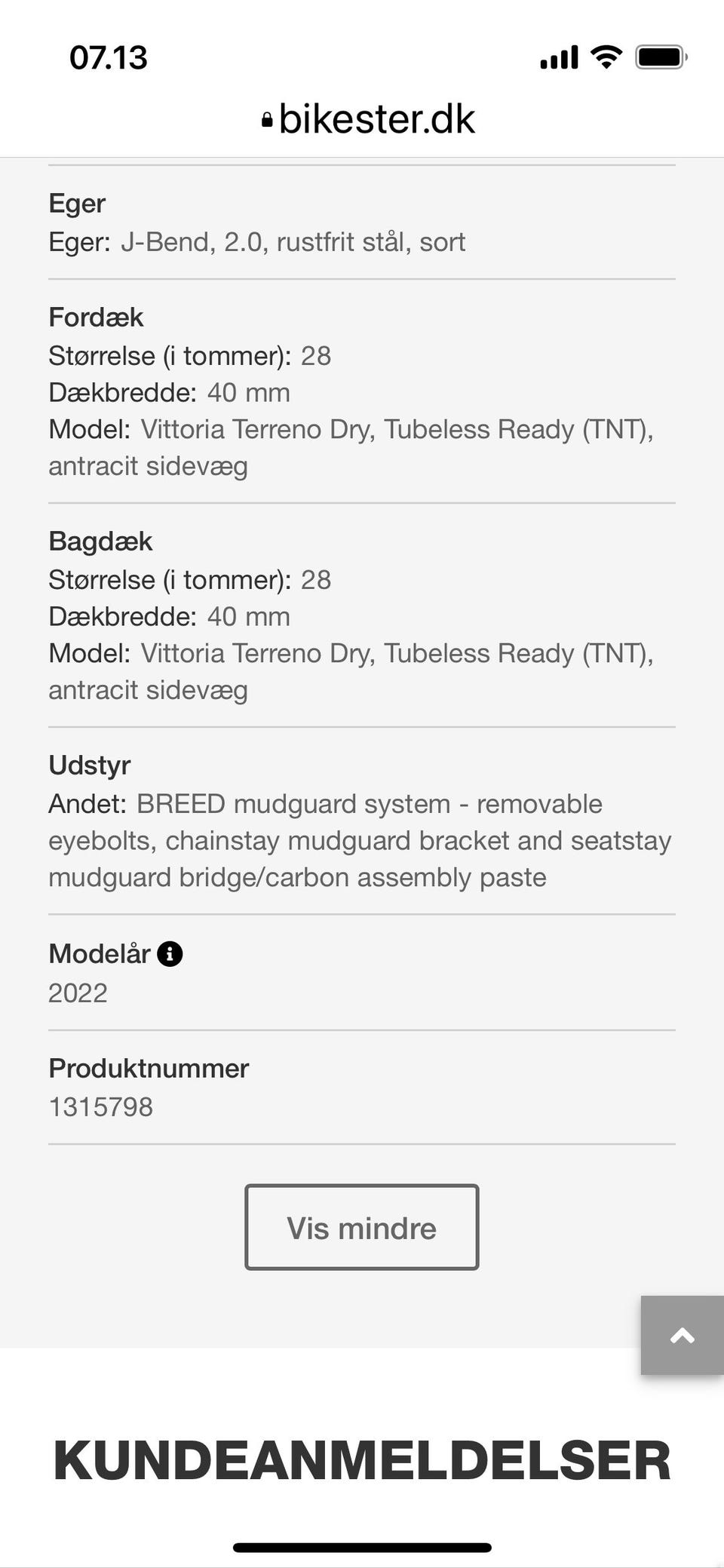The image size is (724, 1568).
Task: Tap the Vis mindre button
Action: coord(362,1227)
